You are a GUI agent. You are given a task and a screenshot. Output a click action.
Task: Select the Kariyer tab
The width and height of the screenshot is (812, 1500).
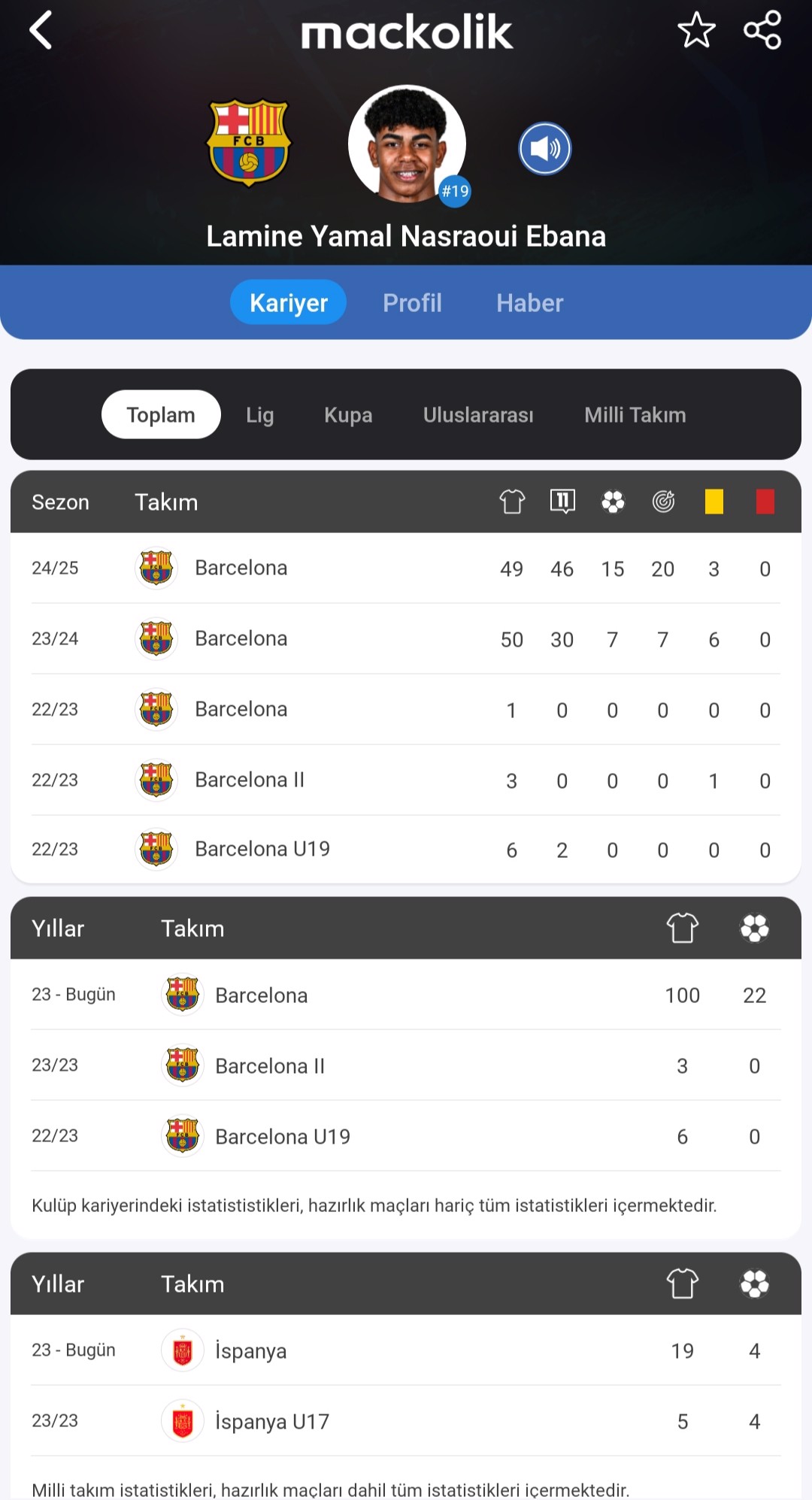tap(289, 302)
